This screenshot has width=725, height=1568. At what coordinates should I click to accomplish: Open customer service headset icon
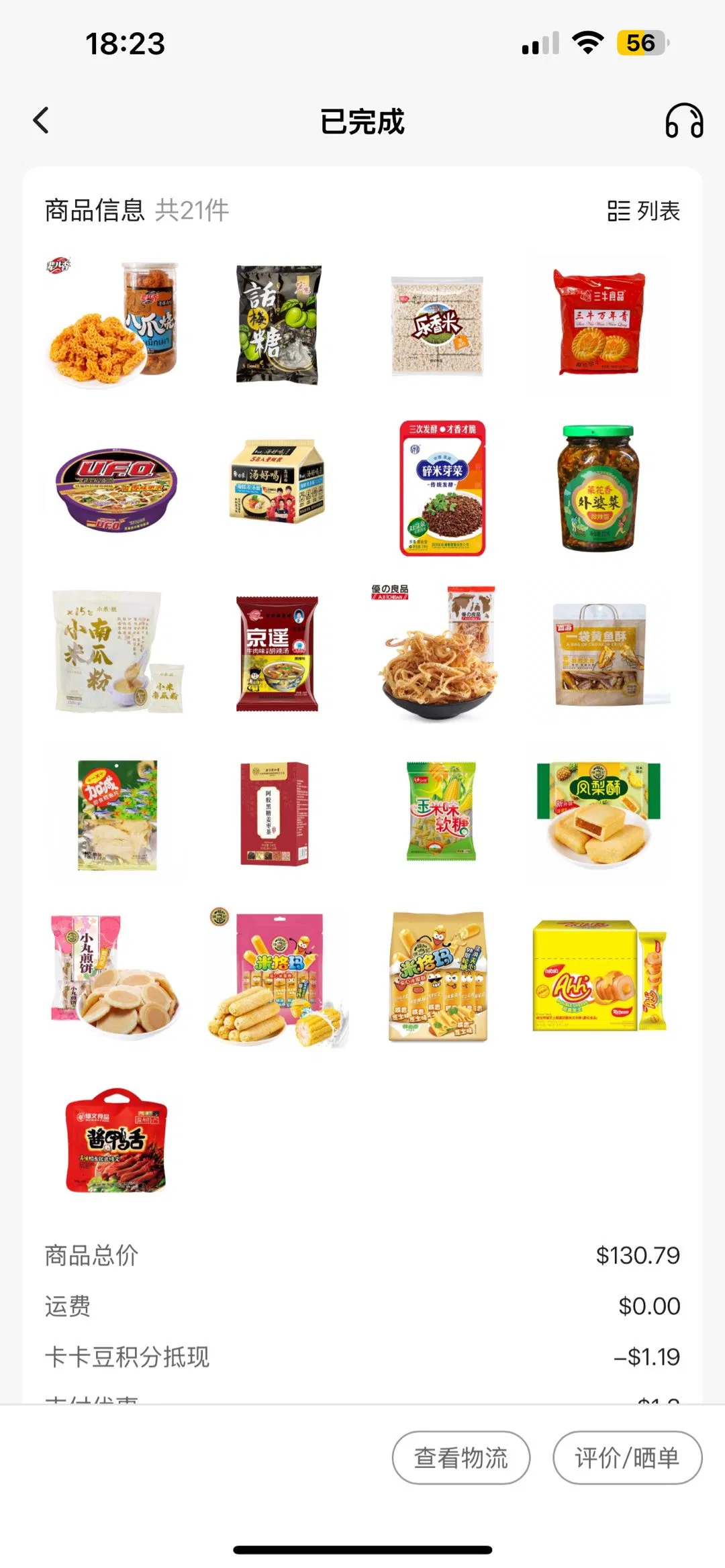(x=683, y=121)
